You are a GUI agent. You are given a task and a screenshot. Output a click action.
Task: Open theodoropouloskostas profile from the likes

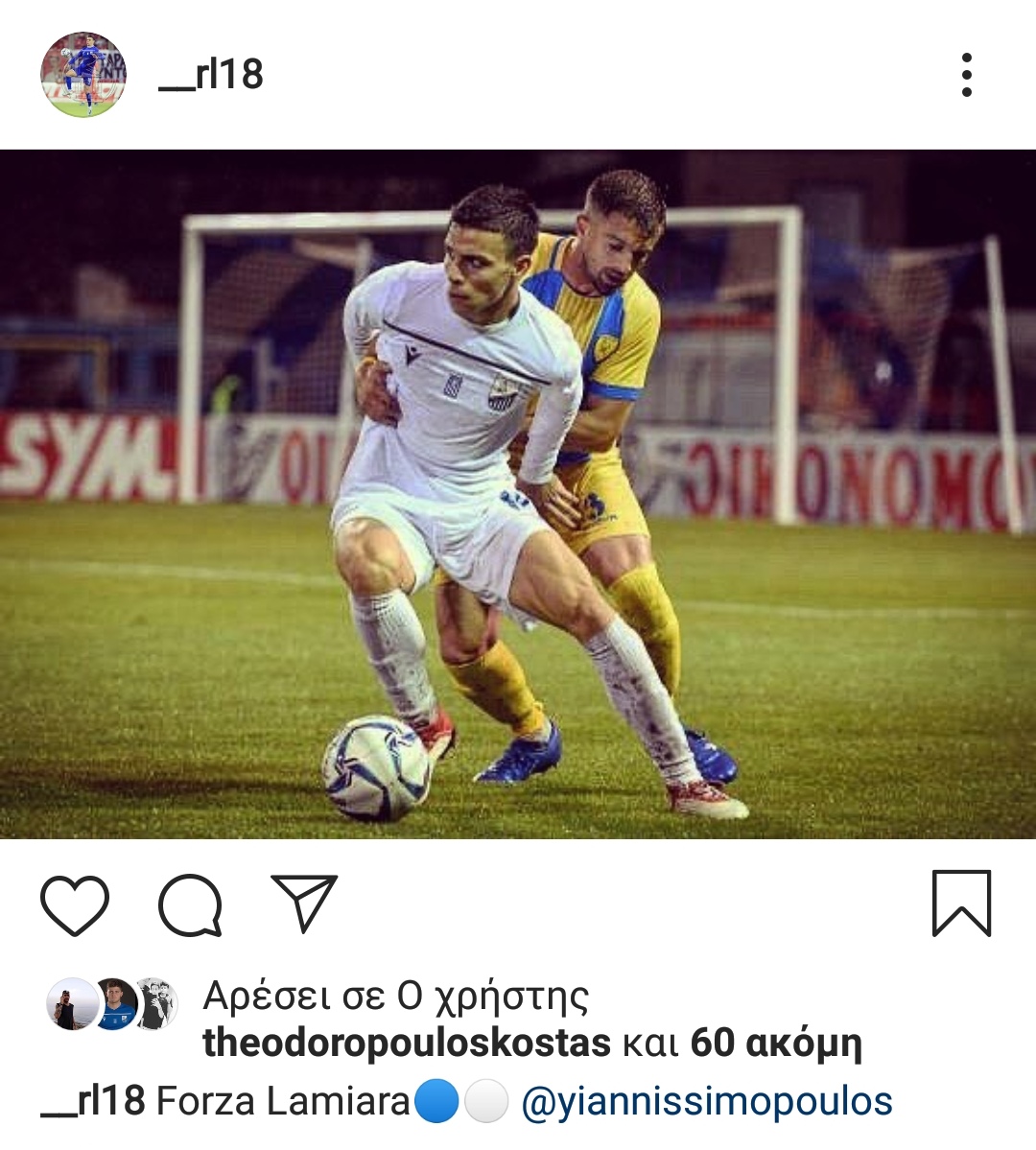(406, 1043)
